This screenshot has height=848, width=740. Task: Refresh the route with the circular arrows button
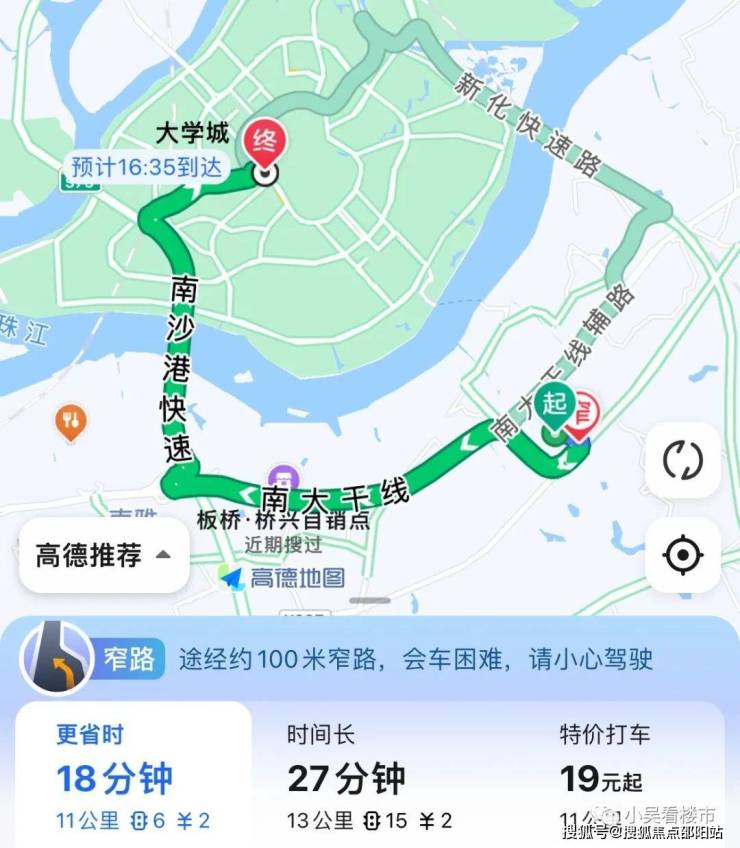[683, 460]
